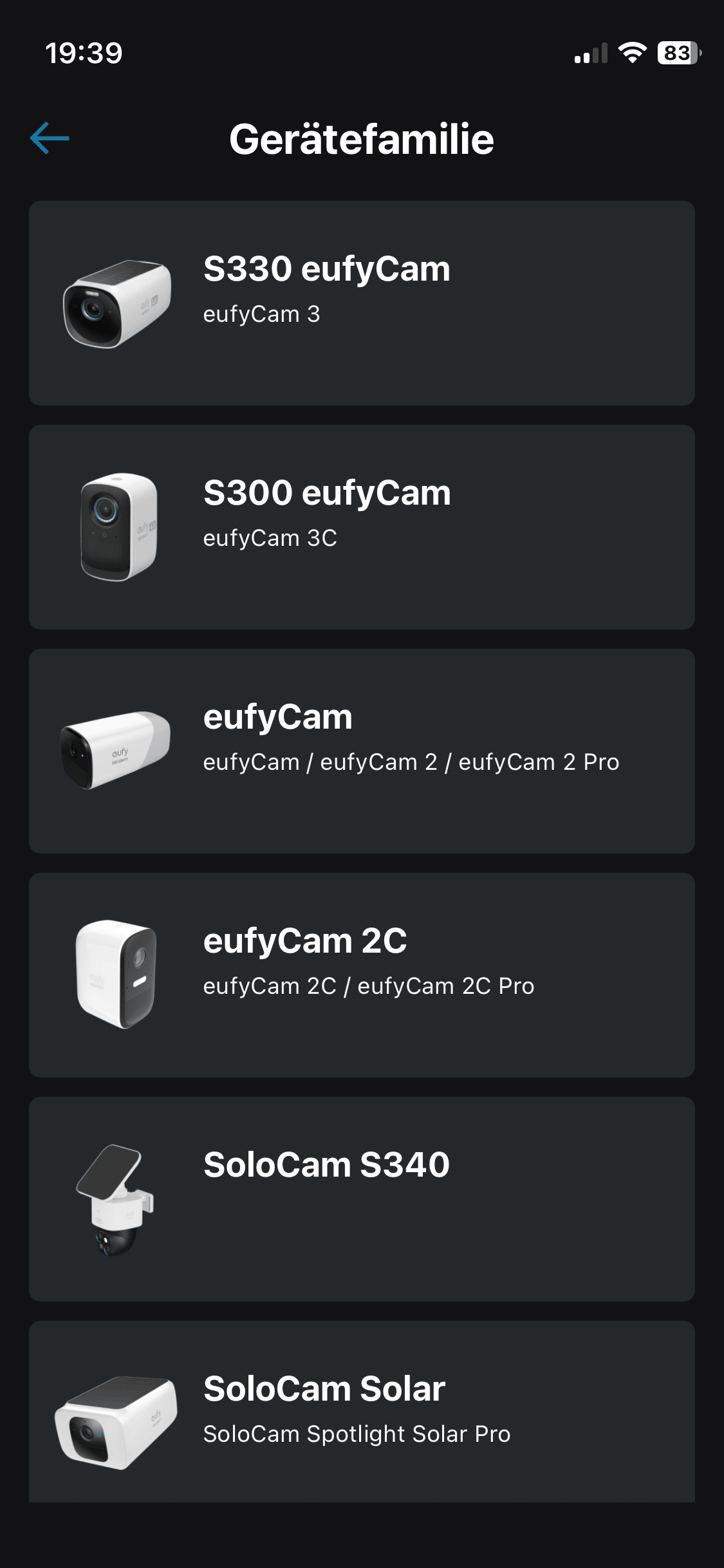Select the S330 eufyCam device family
Screen dimensions: 724x1568
tap(361, 303)
